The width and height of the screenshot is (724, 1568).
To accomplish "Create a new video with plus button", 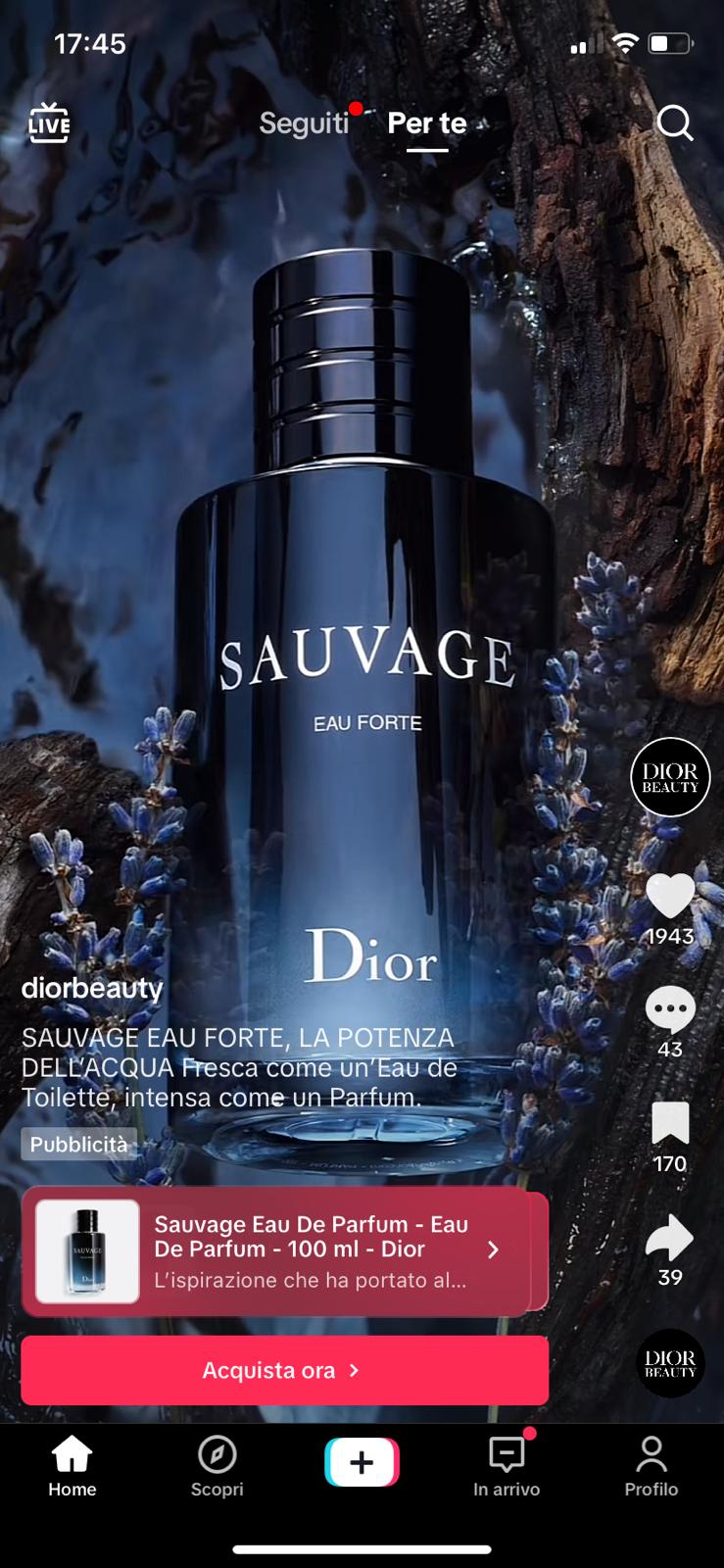I will [x=362, y=1463].
